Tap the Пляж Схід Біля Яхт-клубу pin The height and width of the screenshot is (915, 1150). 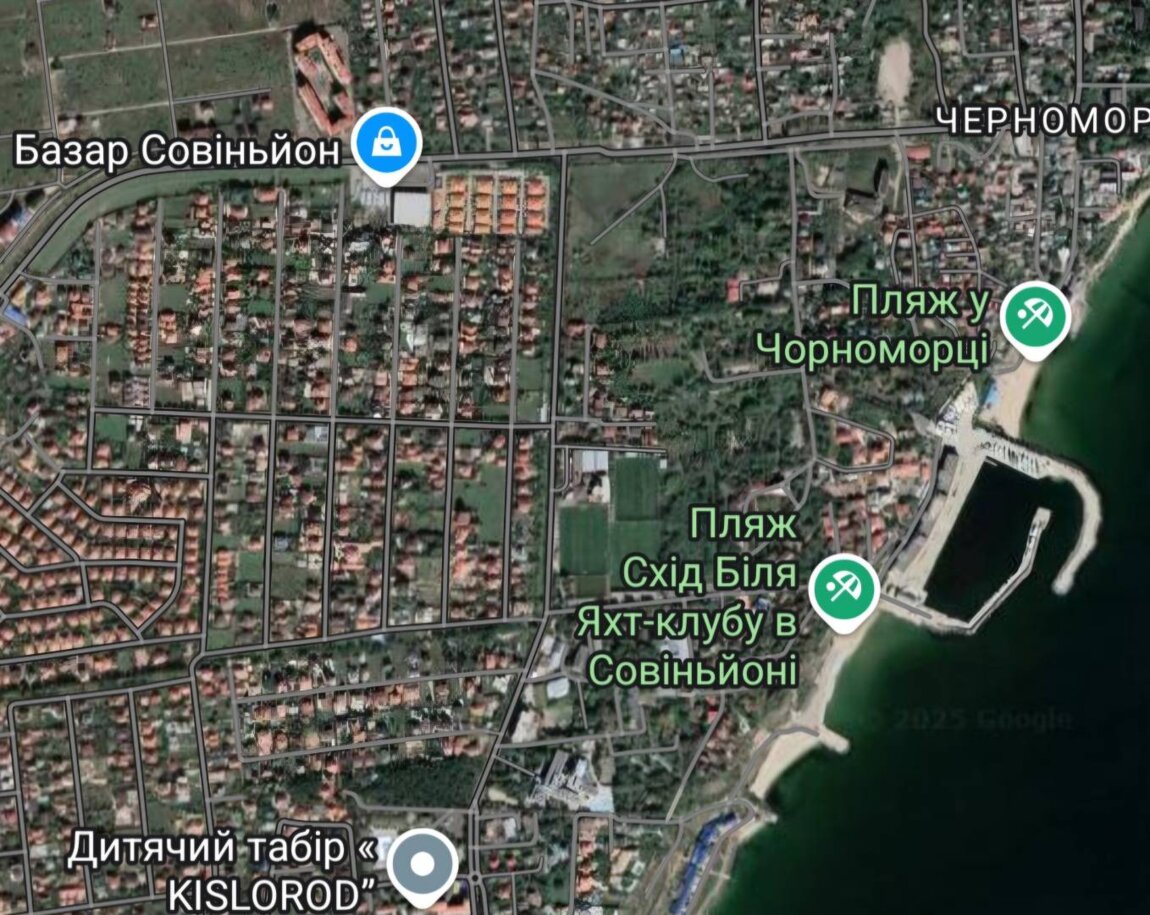coord(842,588)
